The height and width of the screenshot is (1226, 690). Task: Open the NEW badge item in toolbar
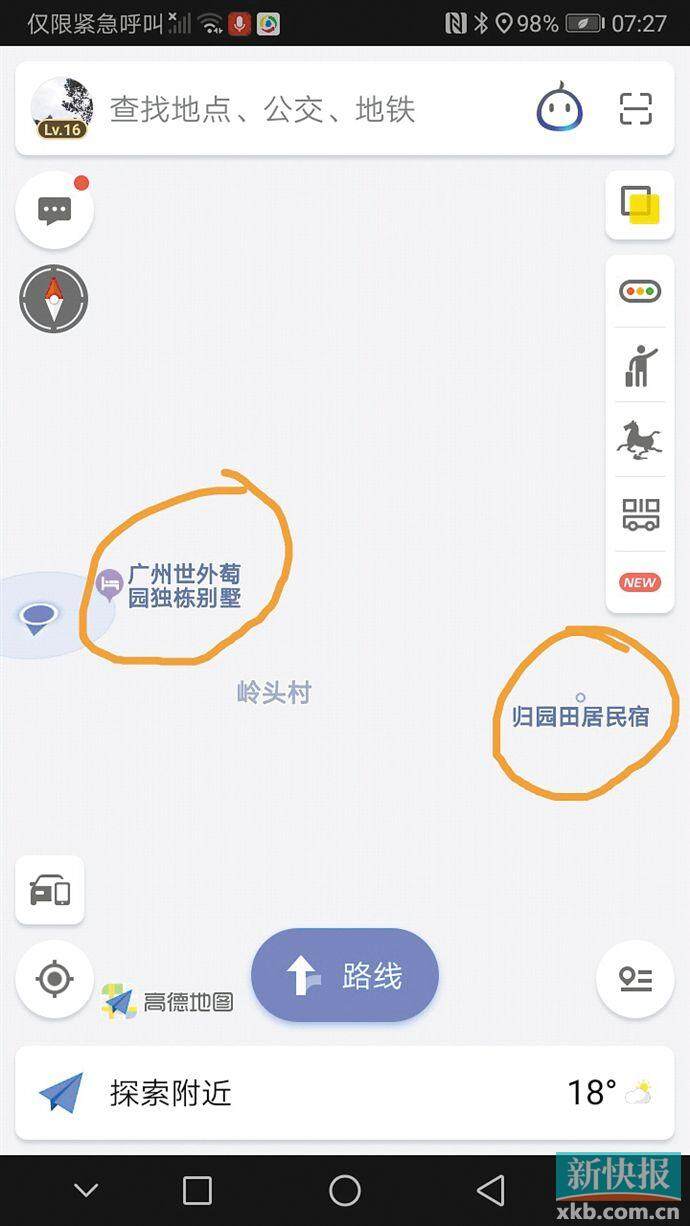[640, 582]
